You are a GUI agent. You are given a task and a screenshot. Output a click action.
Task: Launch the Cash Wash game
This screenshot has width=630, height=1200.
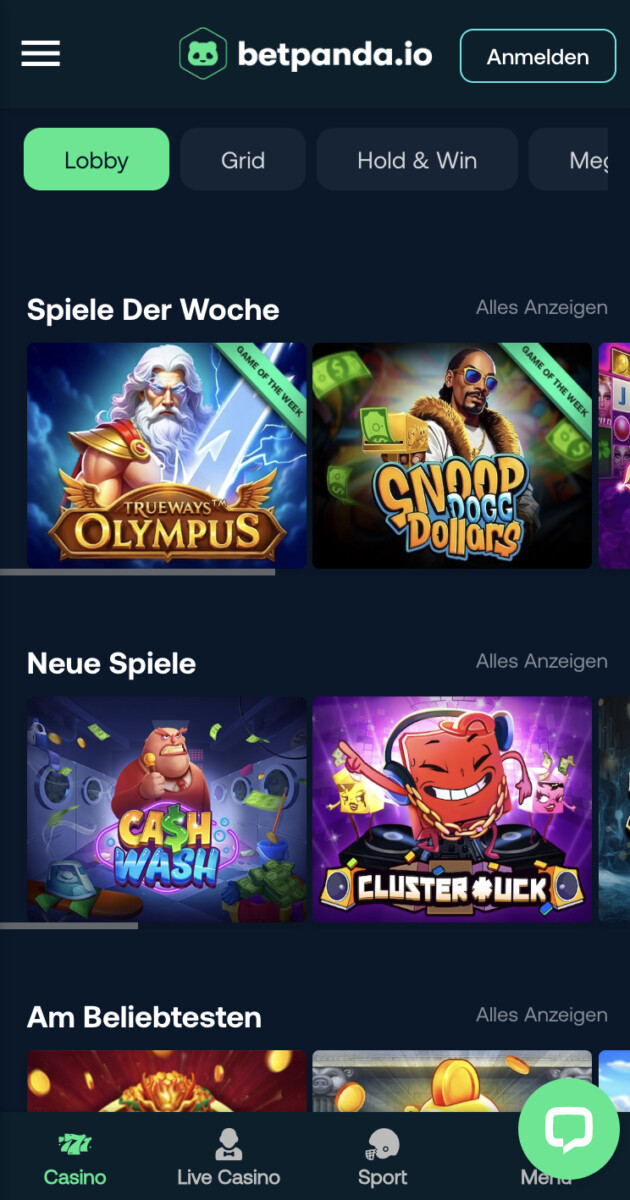[x=166, y=809]
